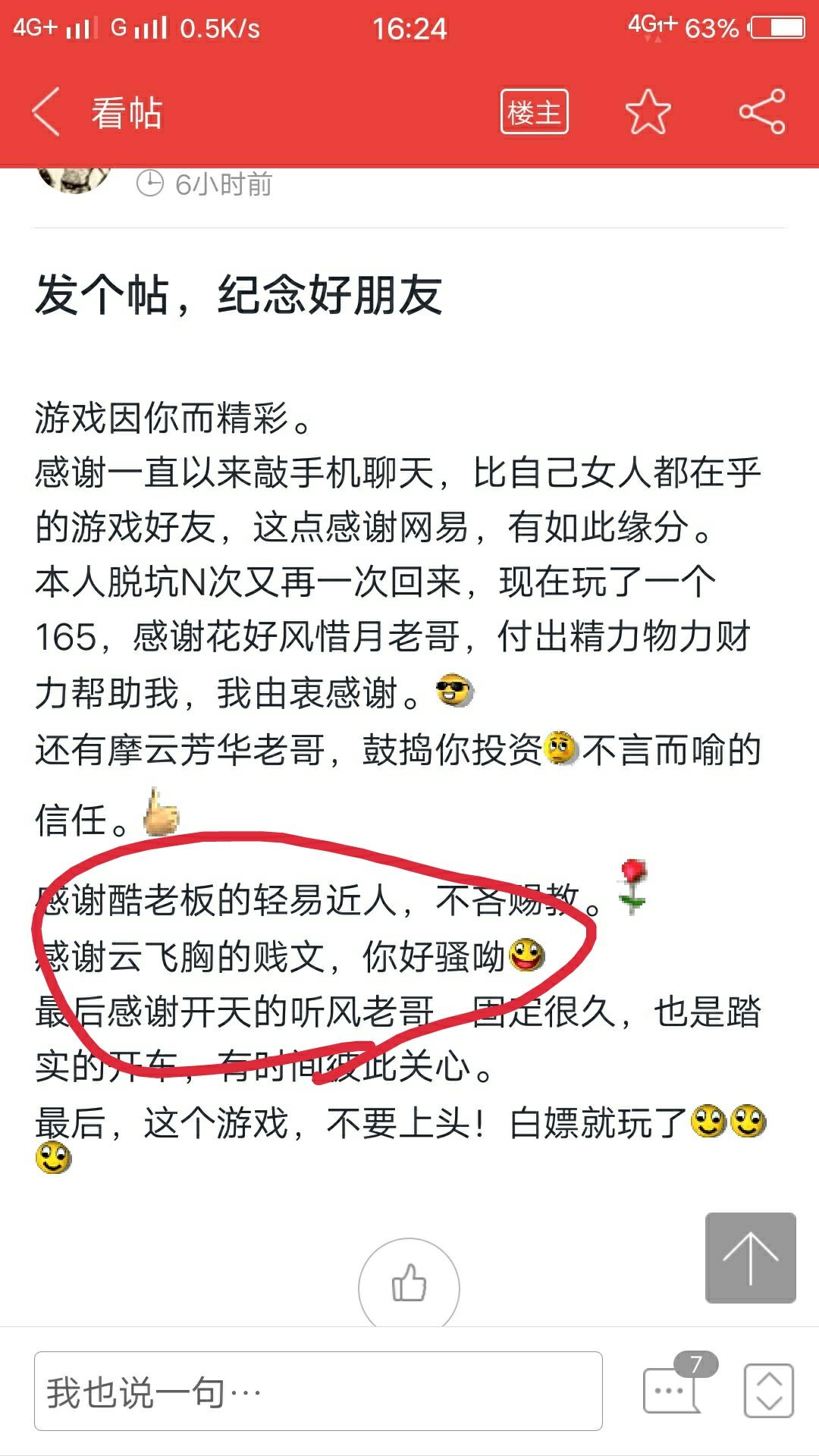Favorite this post with the star
Viewport: 819px width, 1456px height.
tap(648, 112)
